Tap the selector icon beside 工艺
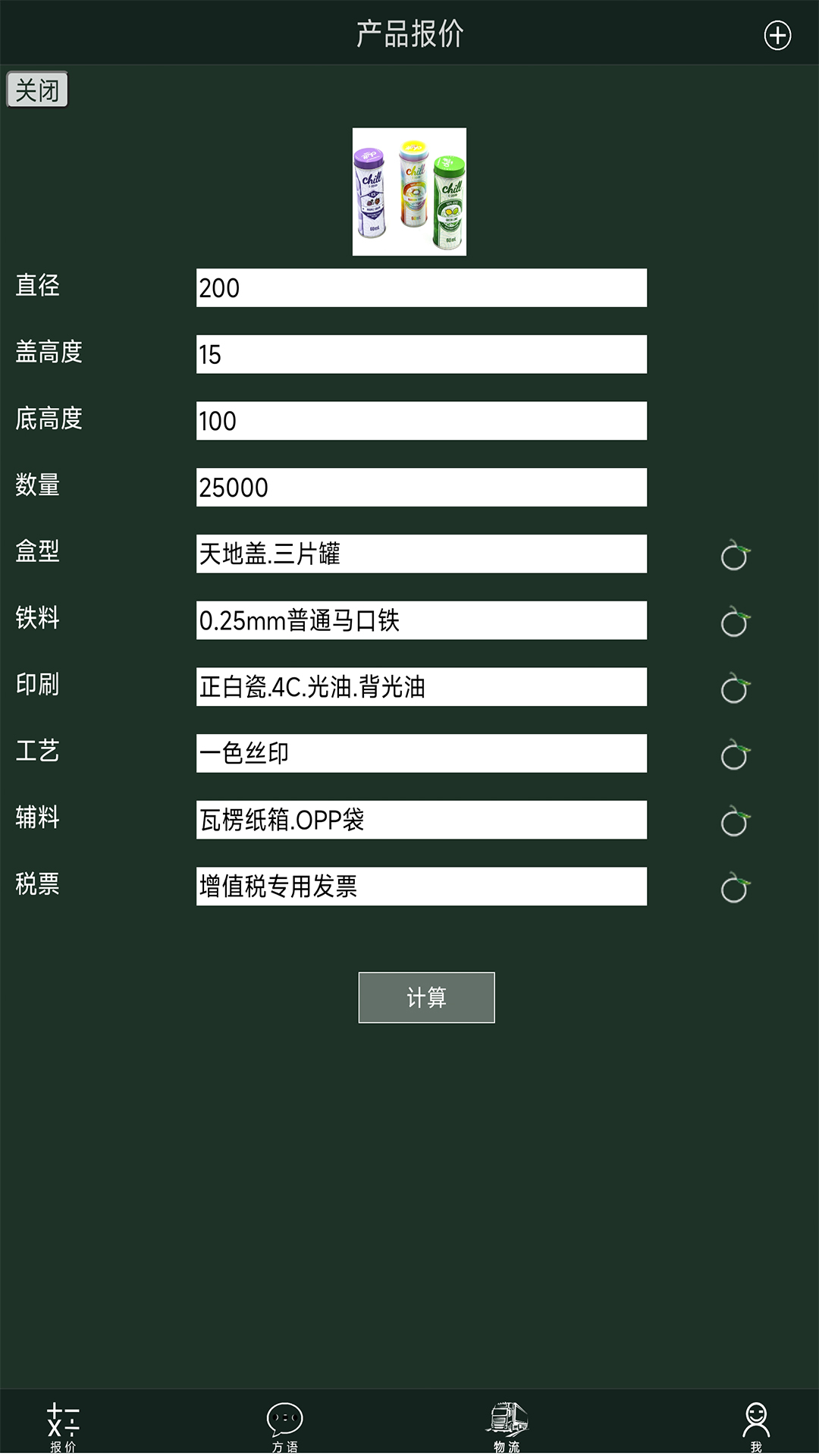Viewport: 819px width, 1456px height. [735, 755]
